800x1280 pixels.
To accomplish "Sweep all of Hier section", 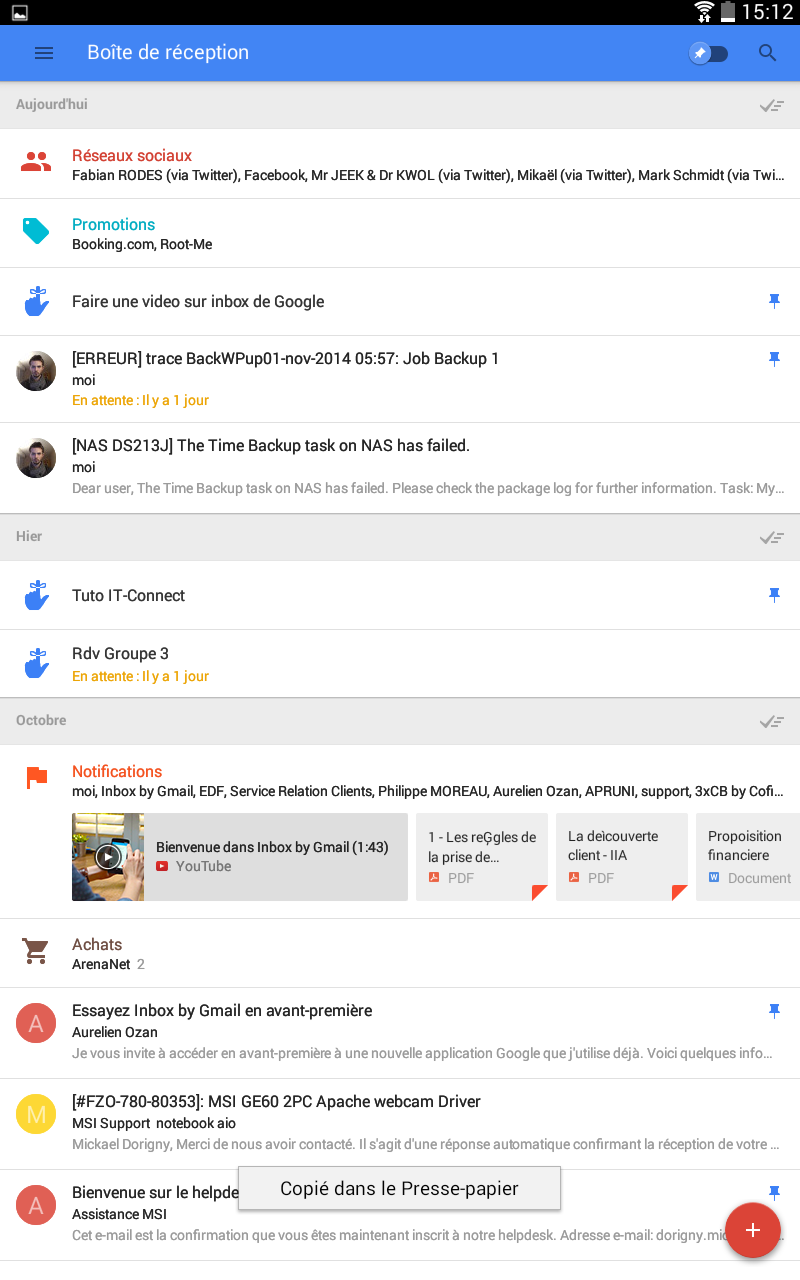I will 771,537.
